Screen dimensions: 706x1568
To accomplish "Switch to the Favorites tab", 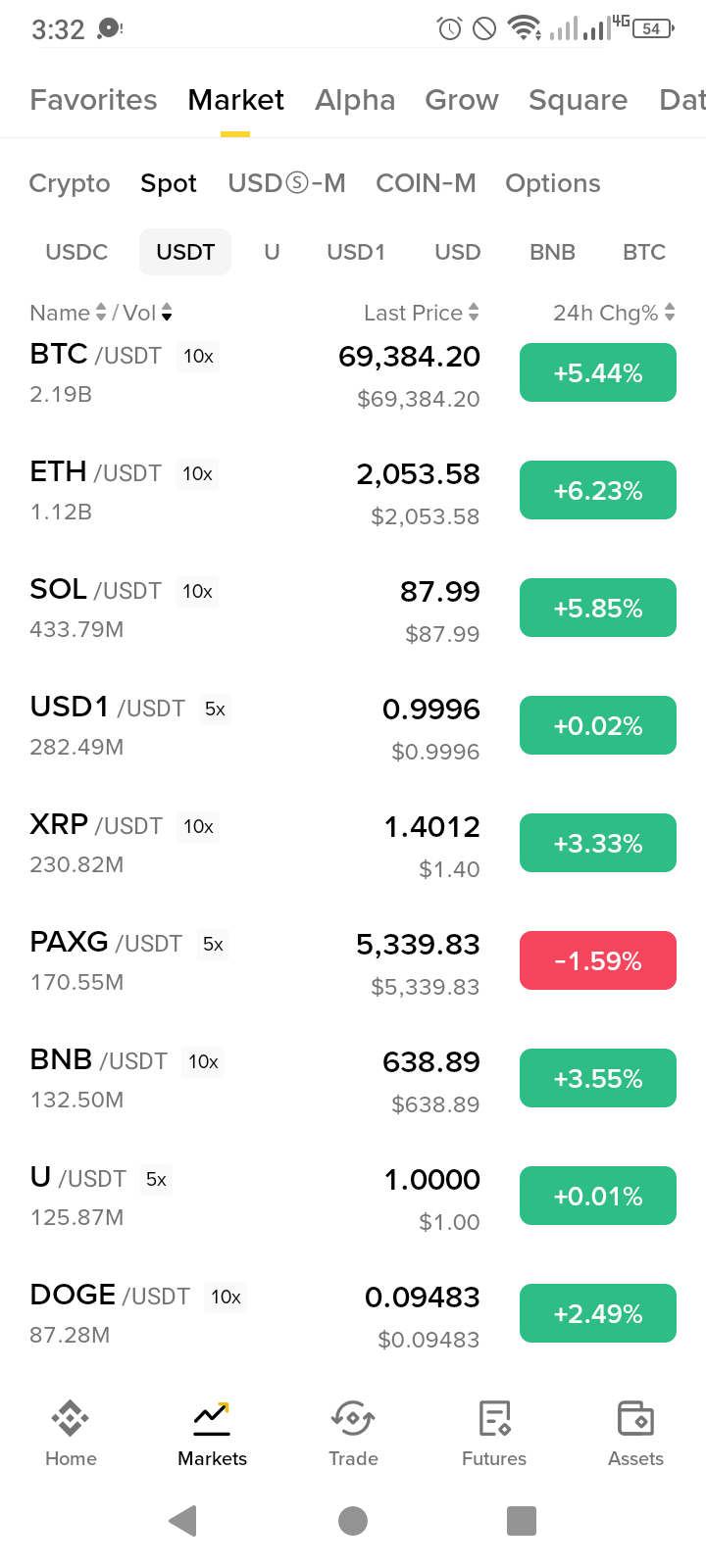I will point(93,100).
